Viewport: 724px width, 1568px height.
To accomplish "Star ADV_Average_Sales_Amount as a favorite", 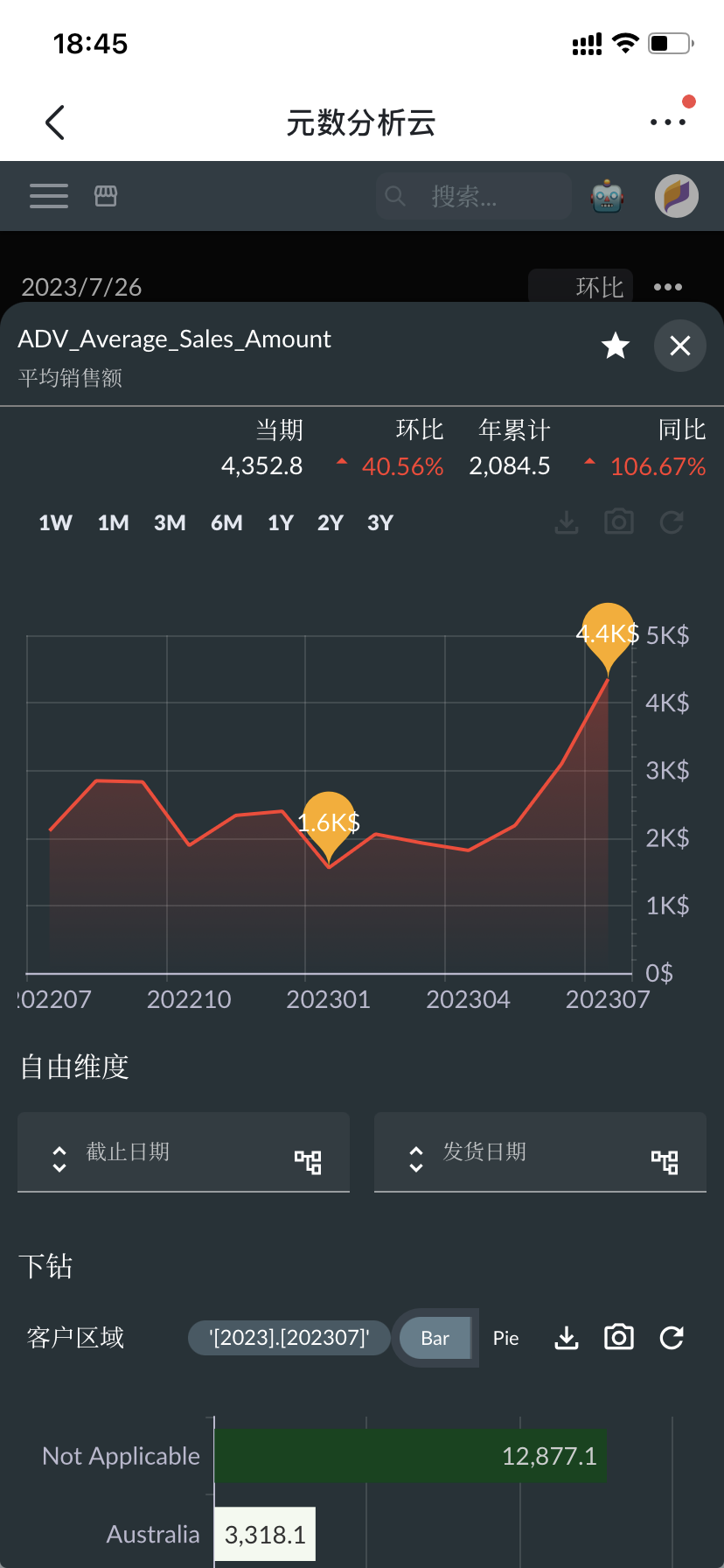I will pyautogui.click(x=615, y=345).
